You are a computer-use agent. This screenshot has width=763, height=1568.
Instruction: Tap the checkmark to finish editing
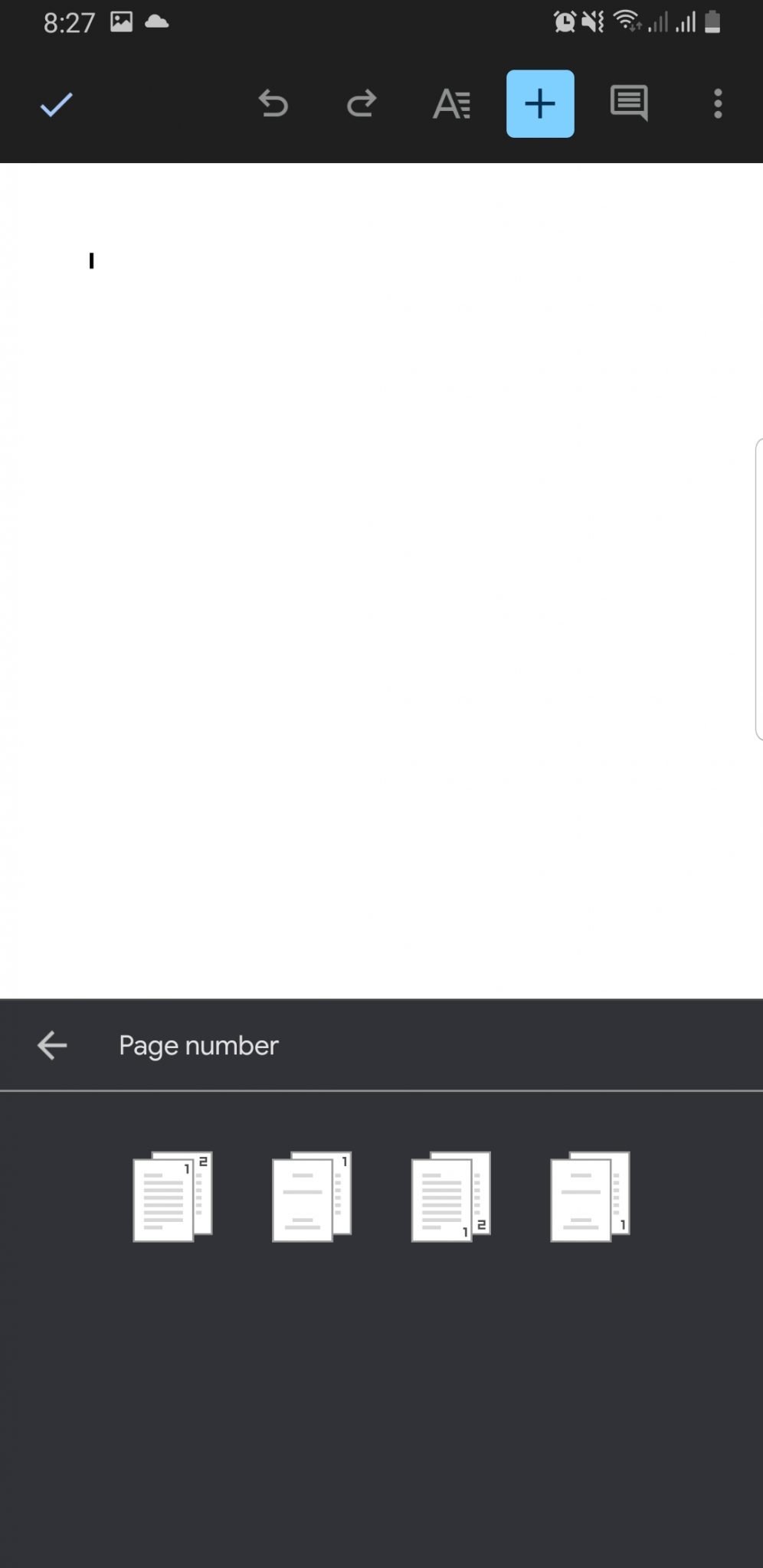tap(56, 104)
